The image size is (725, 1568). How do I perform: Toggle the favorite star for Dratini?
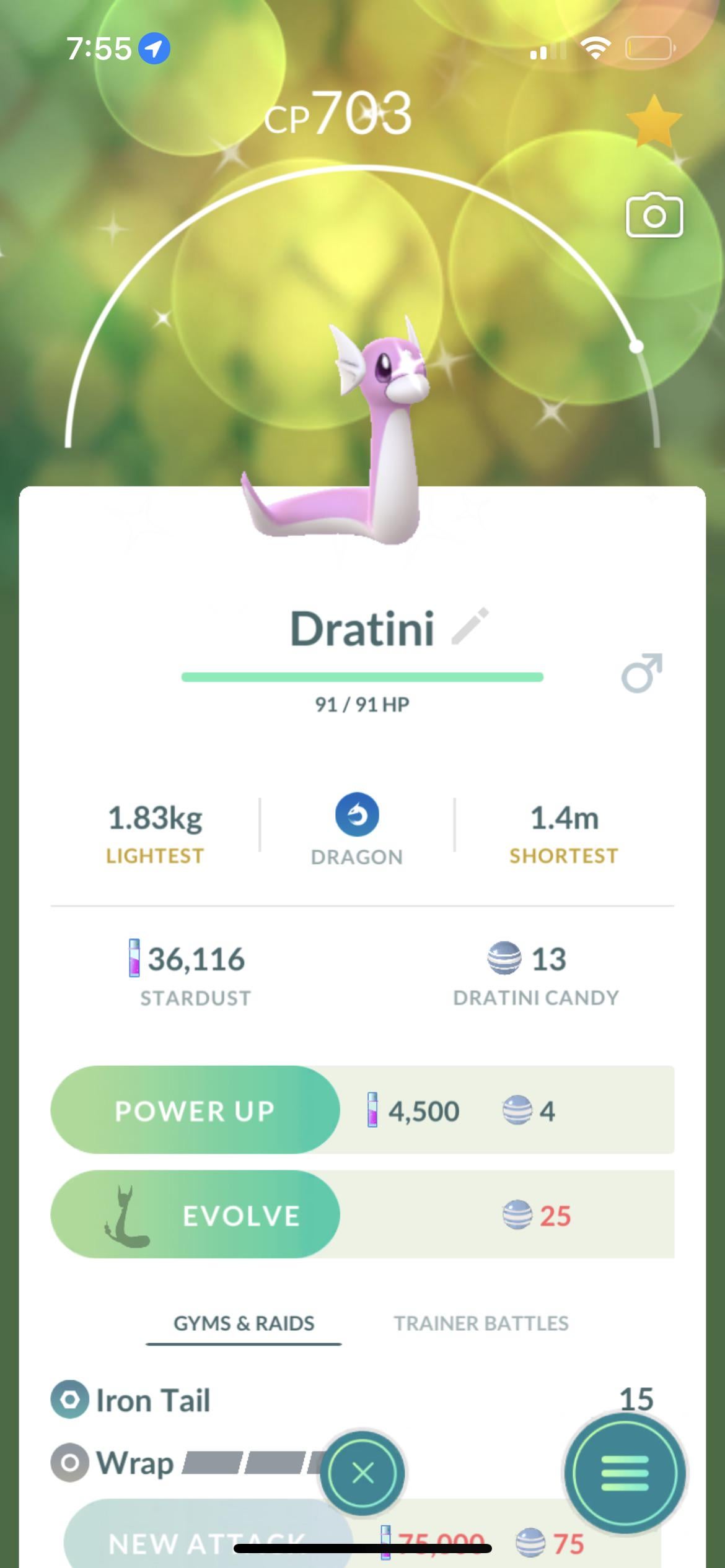tap(654, 121)
